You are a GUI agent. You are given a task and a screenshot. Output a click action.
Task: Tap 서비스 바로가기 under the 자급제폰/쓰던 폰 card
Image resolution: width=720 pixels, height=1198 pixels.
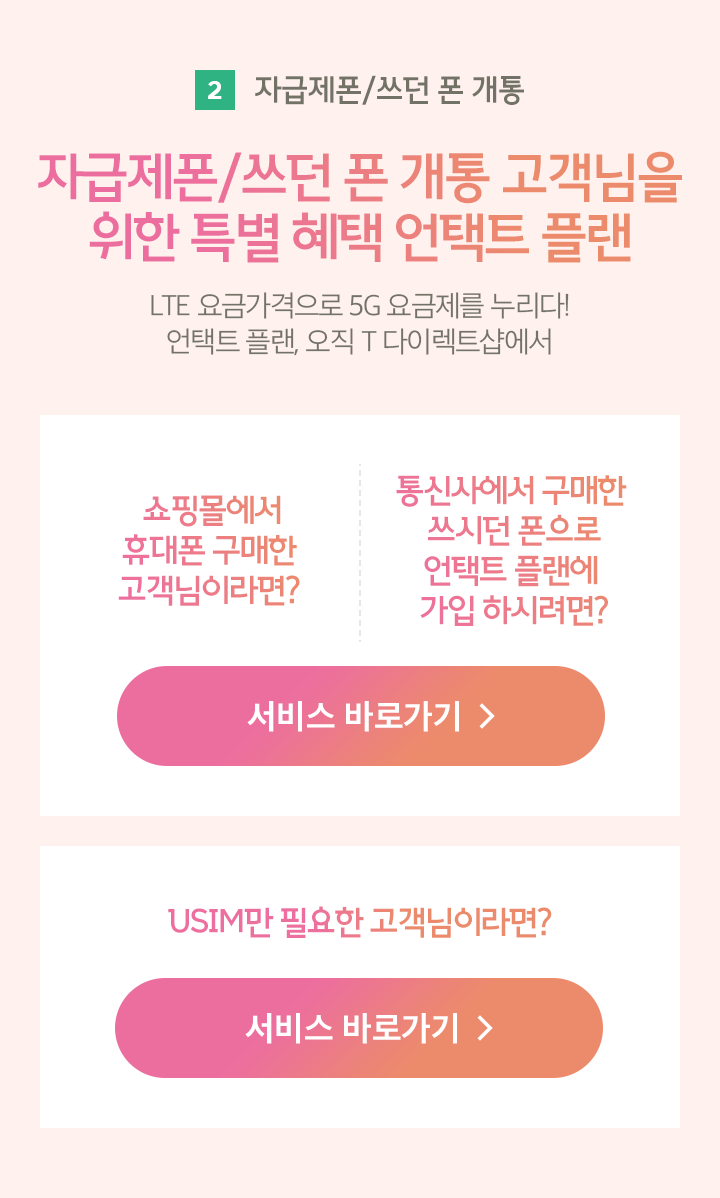tap(361, 716)
